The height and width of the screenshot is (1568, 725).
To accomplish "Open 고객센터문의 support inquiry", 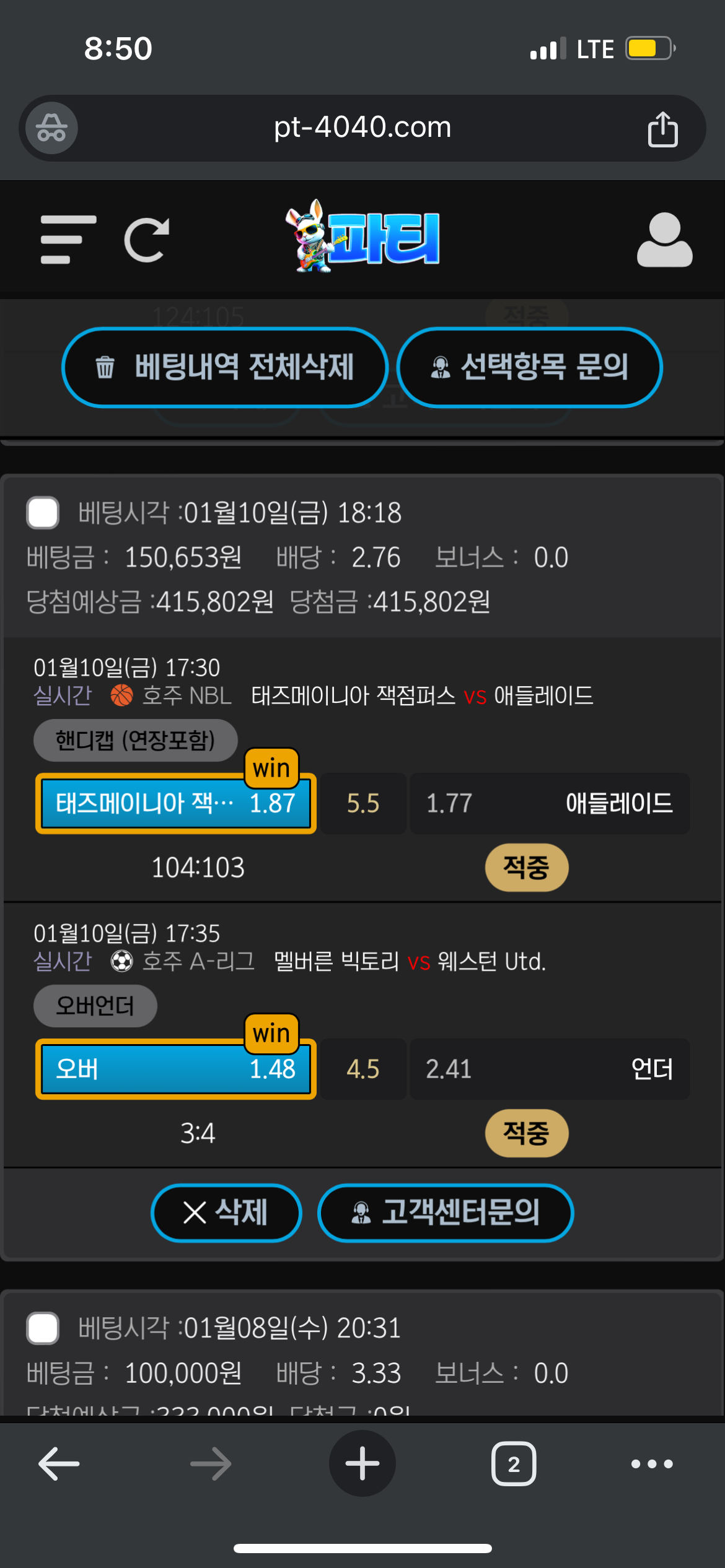I will point(446,1213).
